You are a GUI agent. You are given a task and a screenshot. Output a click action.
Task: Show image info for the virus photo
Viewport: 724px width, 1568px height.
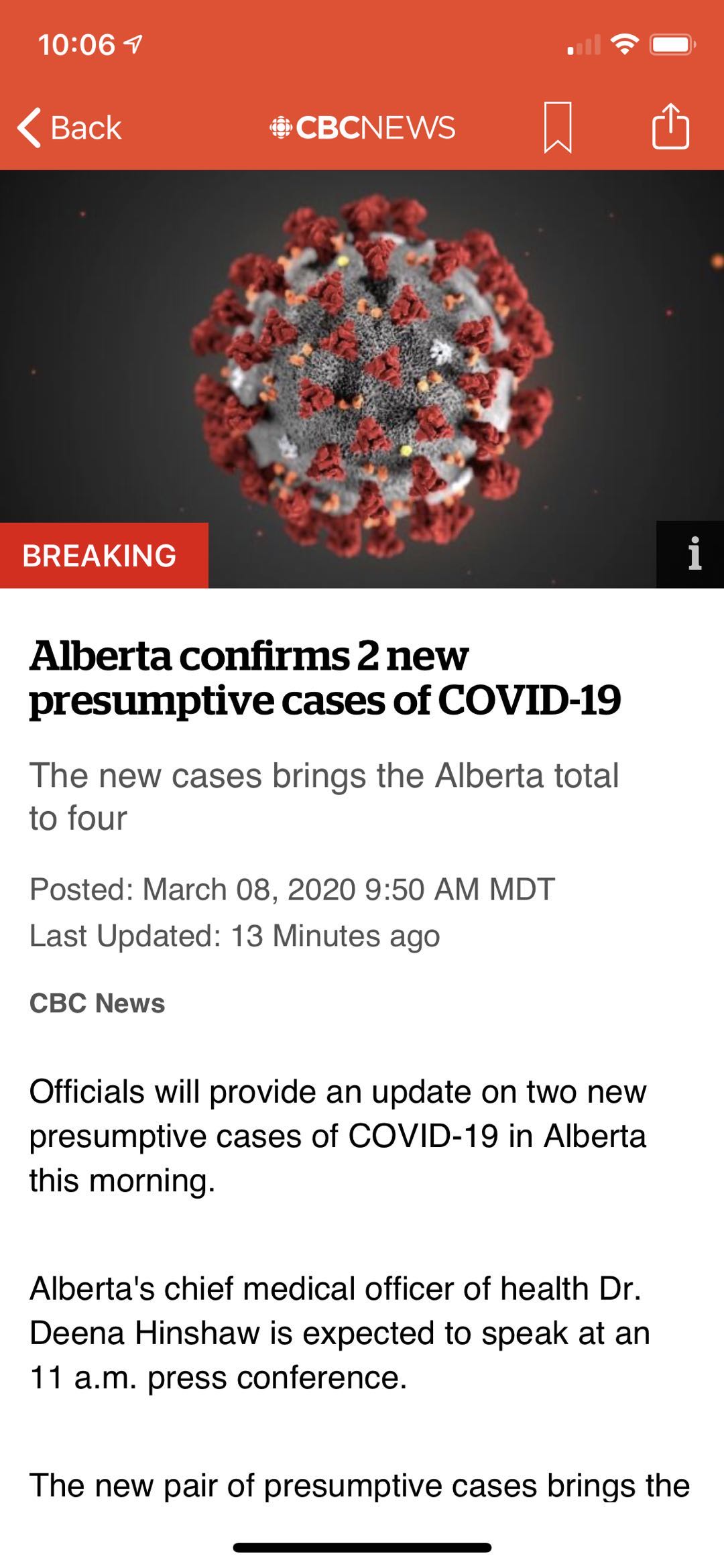[693, 554]
